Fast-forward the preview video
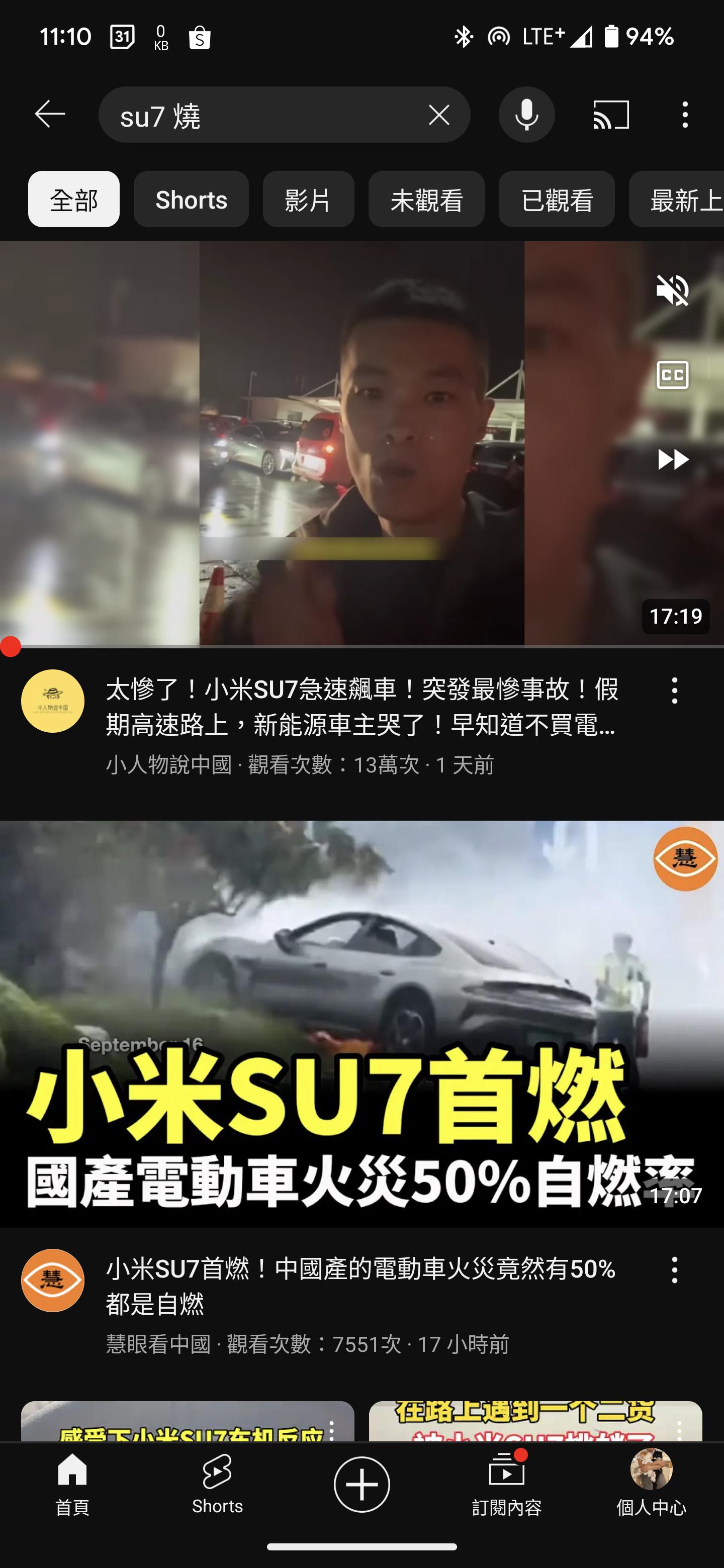Screen dimensions: 724x1568 click(672, 459)
